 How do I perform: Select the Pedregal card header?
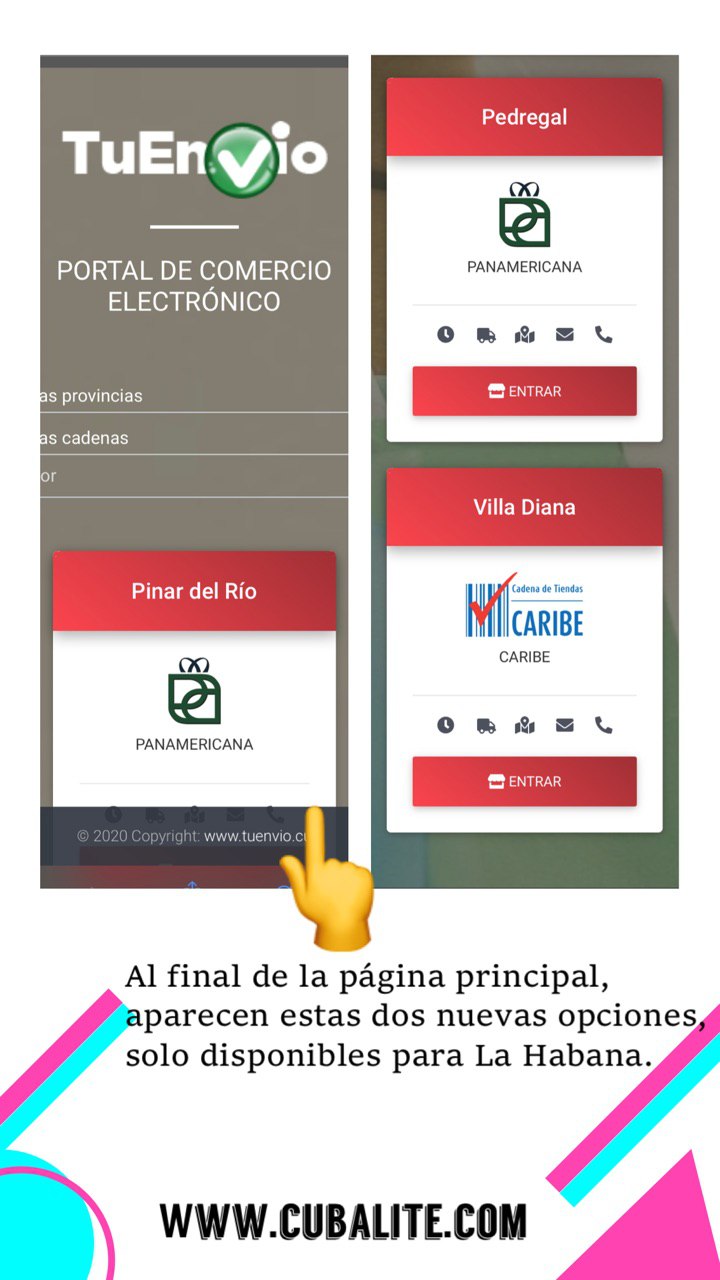[524, 117]
